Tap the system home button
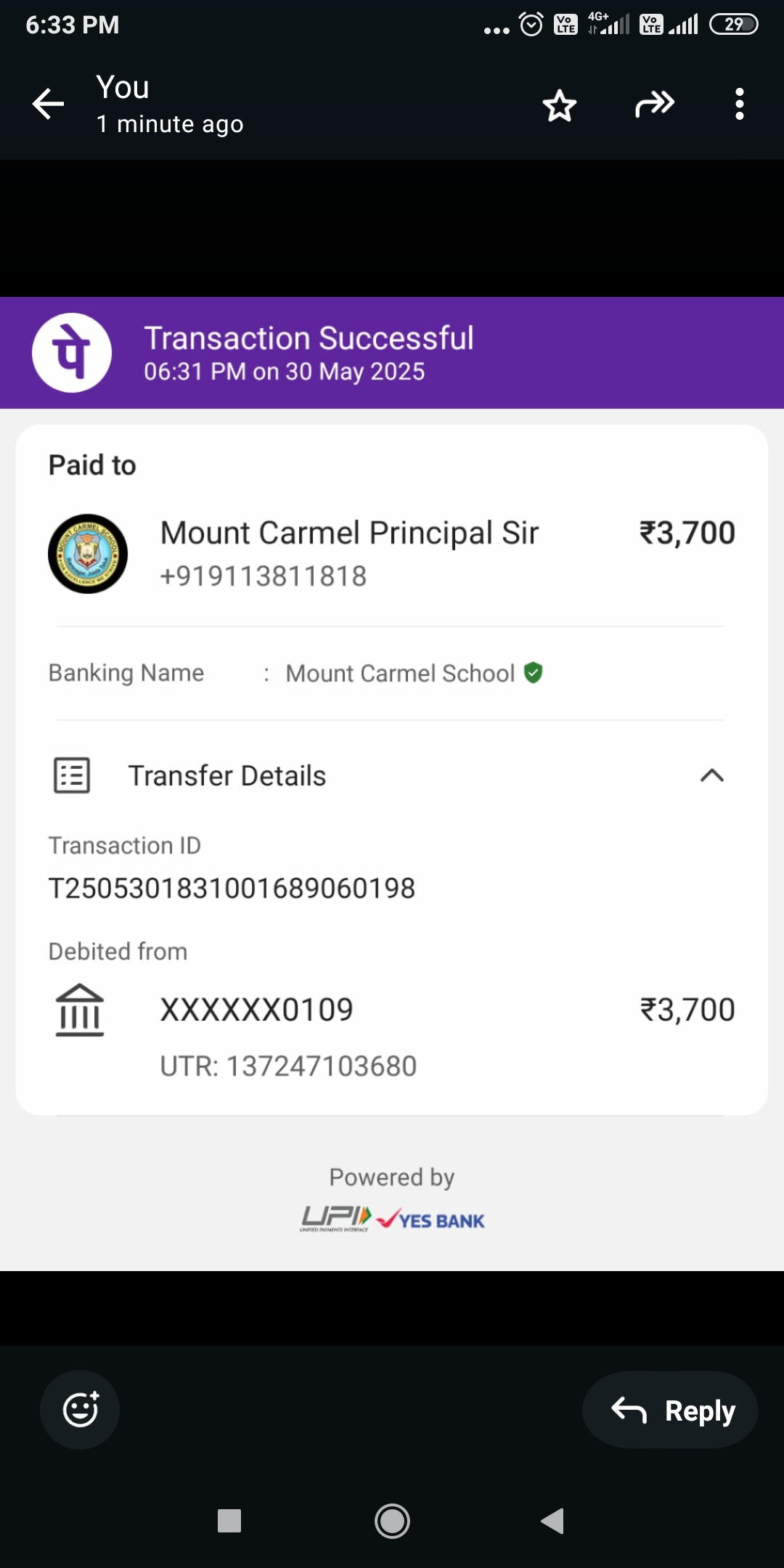 click(x=392, y=1521)
